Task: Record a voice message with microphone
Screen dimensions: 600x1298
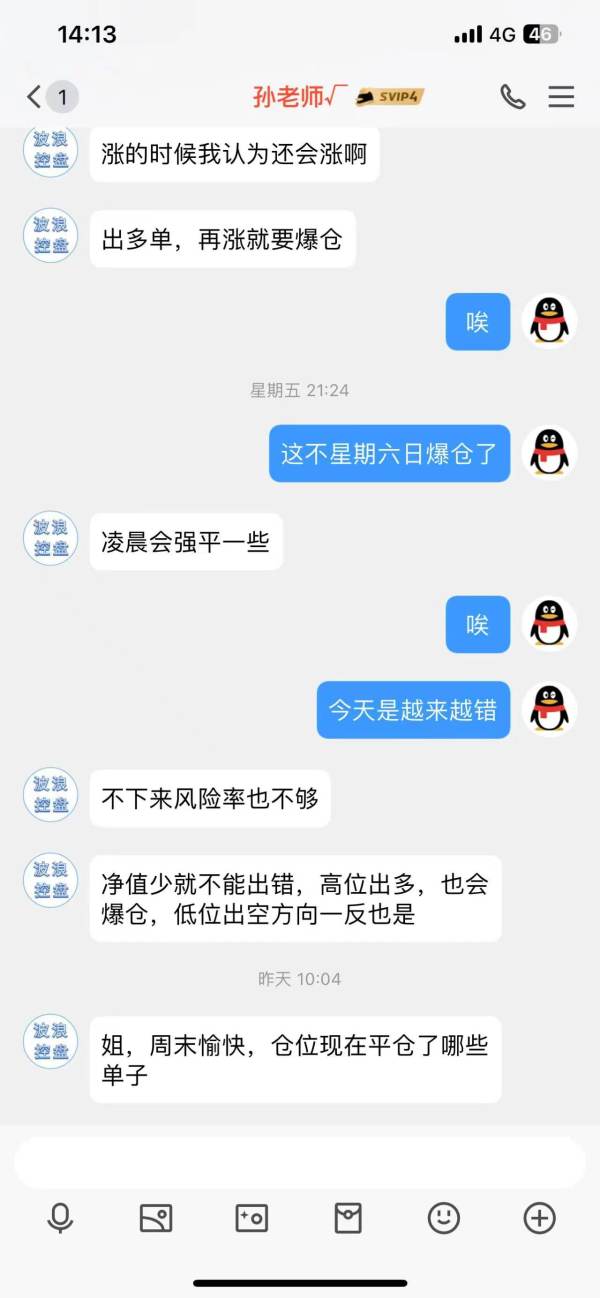Action: pos(60,1218)
